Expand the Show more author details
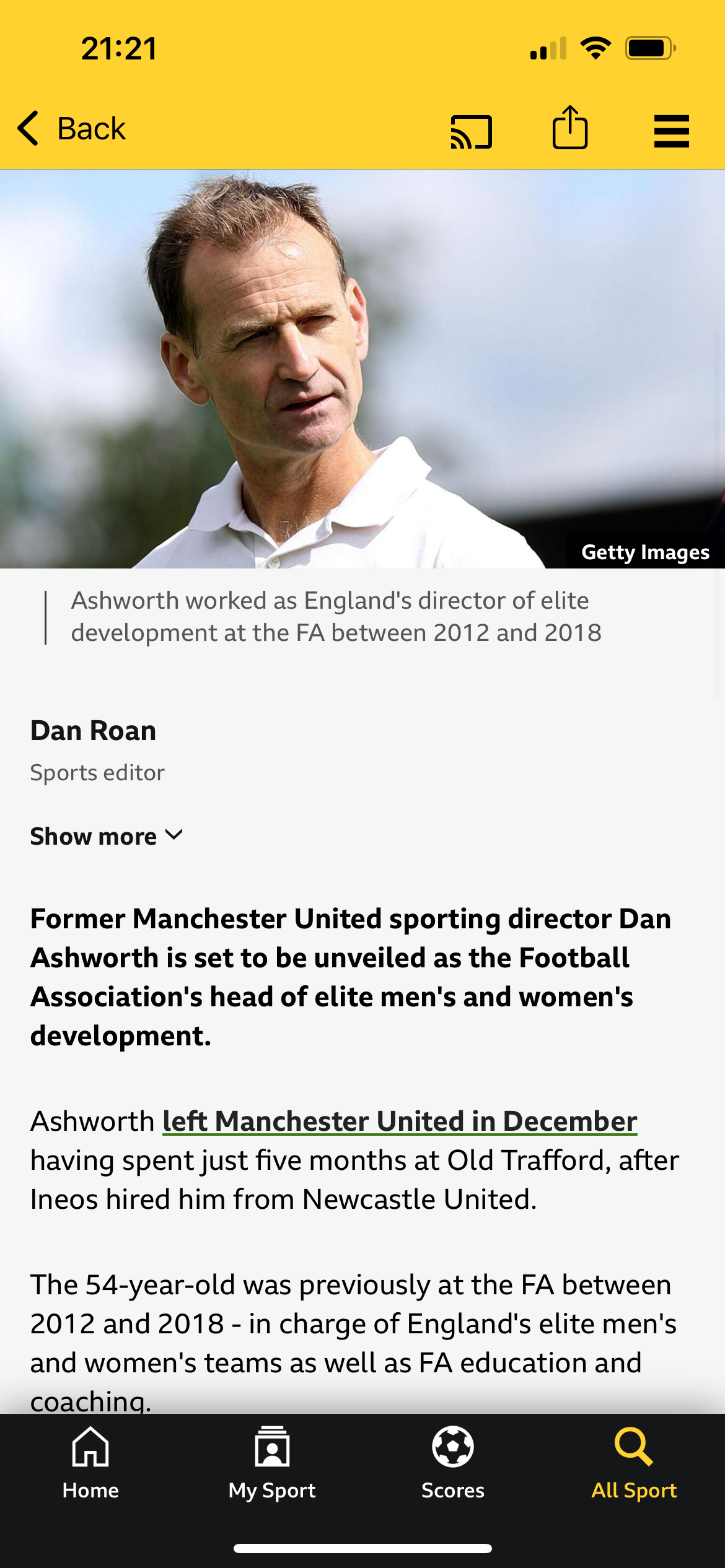Image resolution: width=725 pixels, height=1568 pixels. point(107,836)
